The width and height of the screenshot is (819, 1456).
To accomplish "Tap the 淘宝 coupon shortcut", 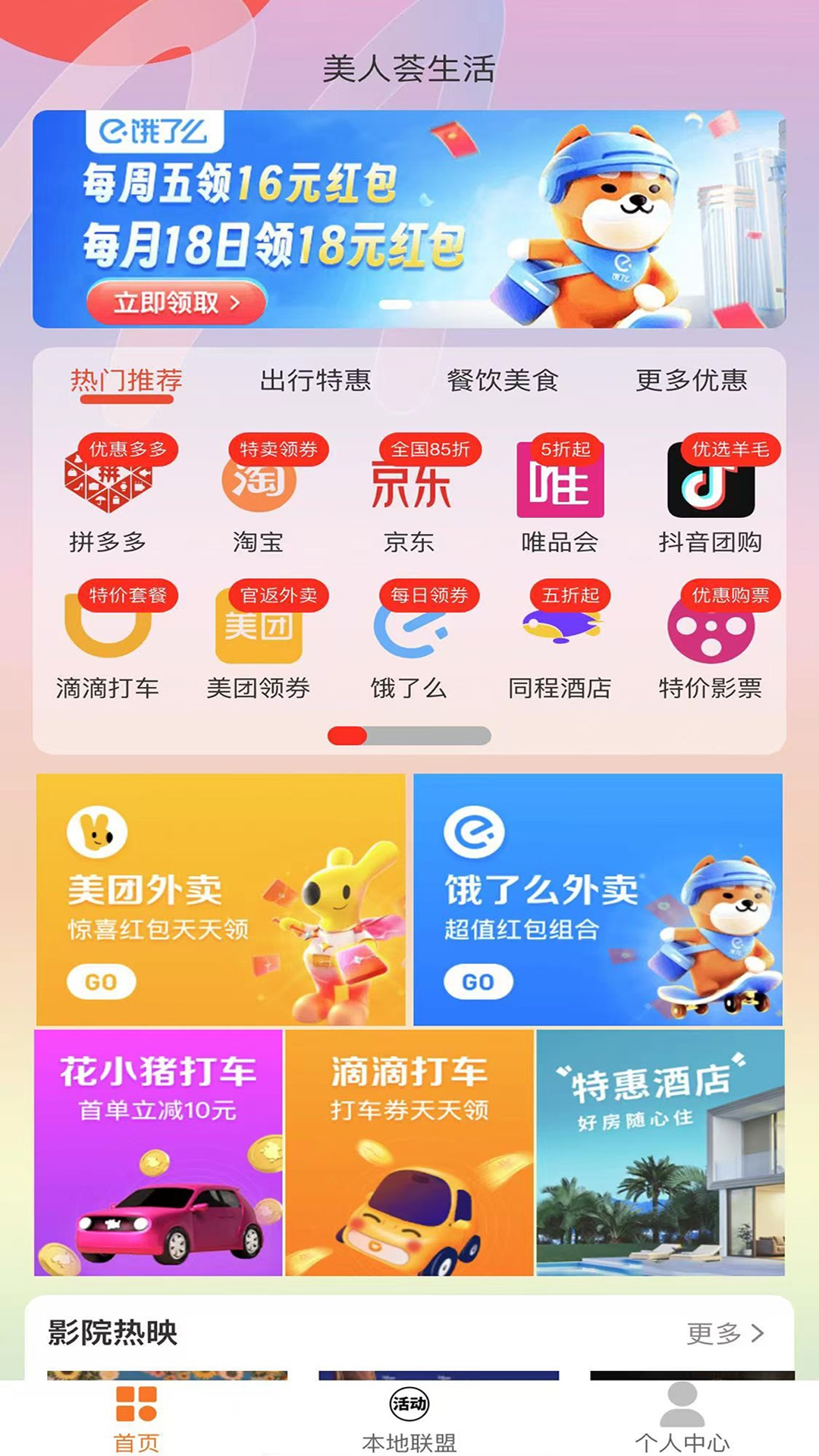I will click(x=259, y=493).
